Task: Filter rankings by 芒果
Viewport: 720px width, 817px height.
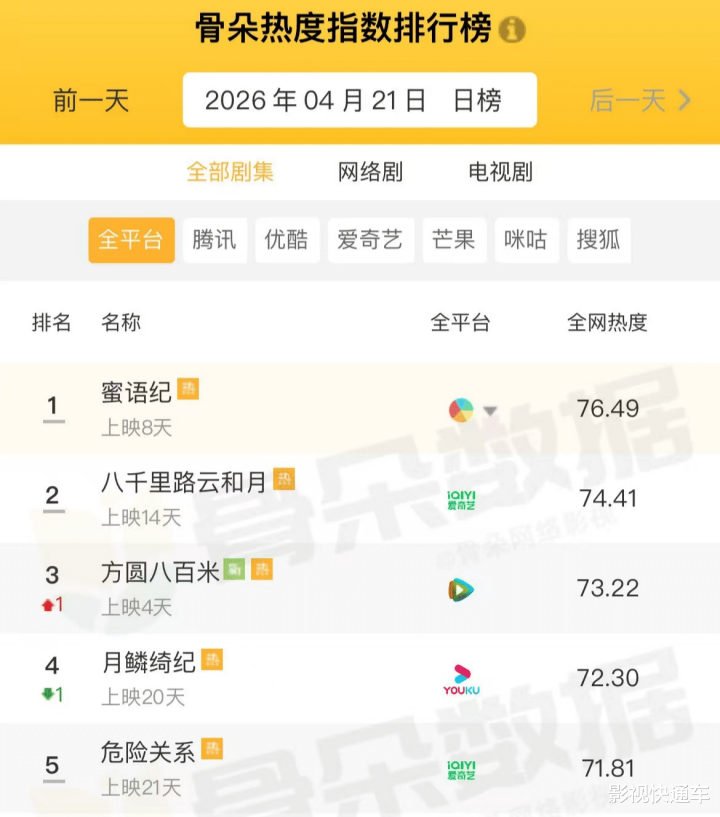Action: tap(454, 240)
